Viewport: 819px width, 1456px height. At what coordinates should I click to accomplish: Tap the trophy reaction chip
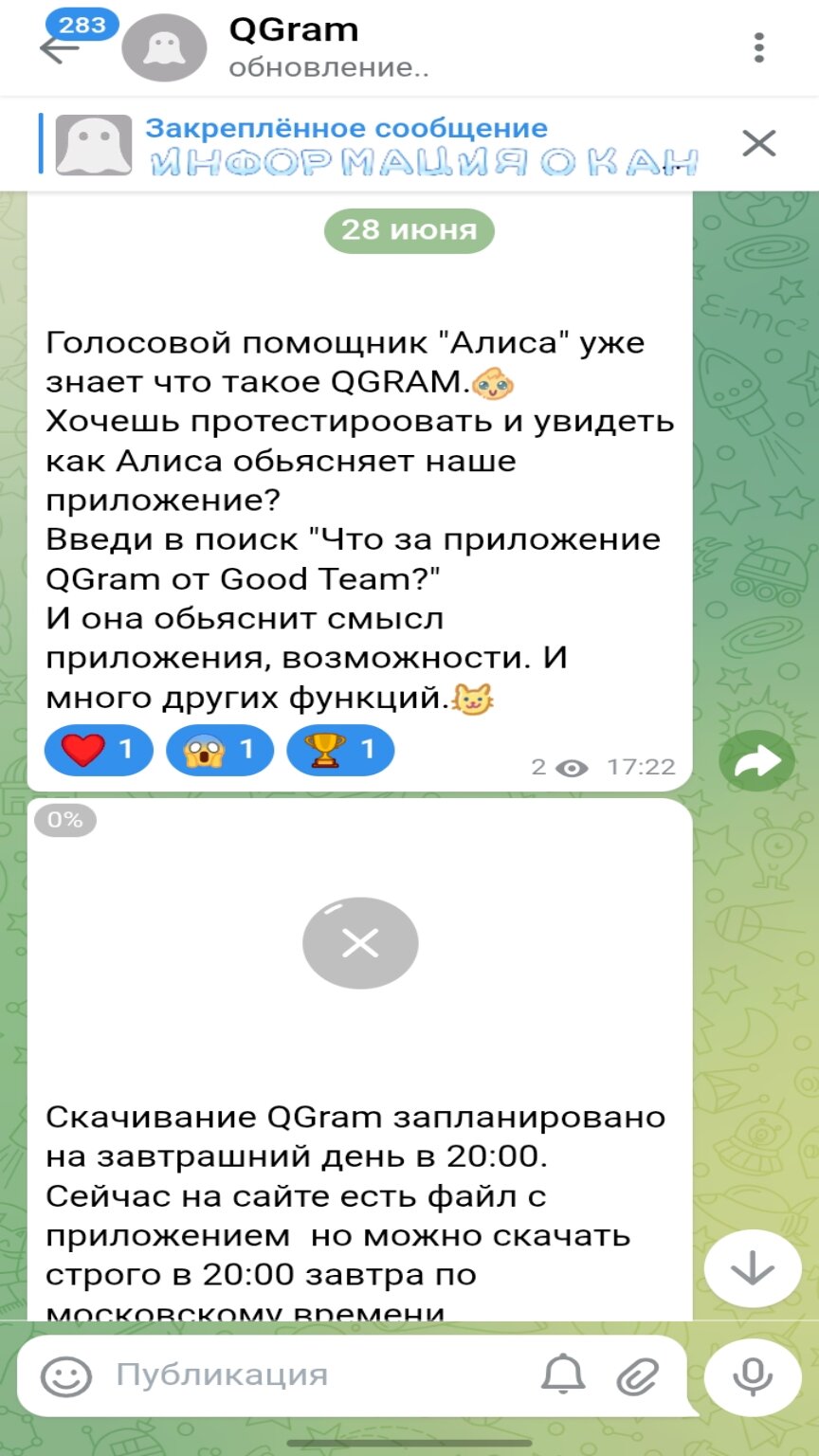340,751
